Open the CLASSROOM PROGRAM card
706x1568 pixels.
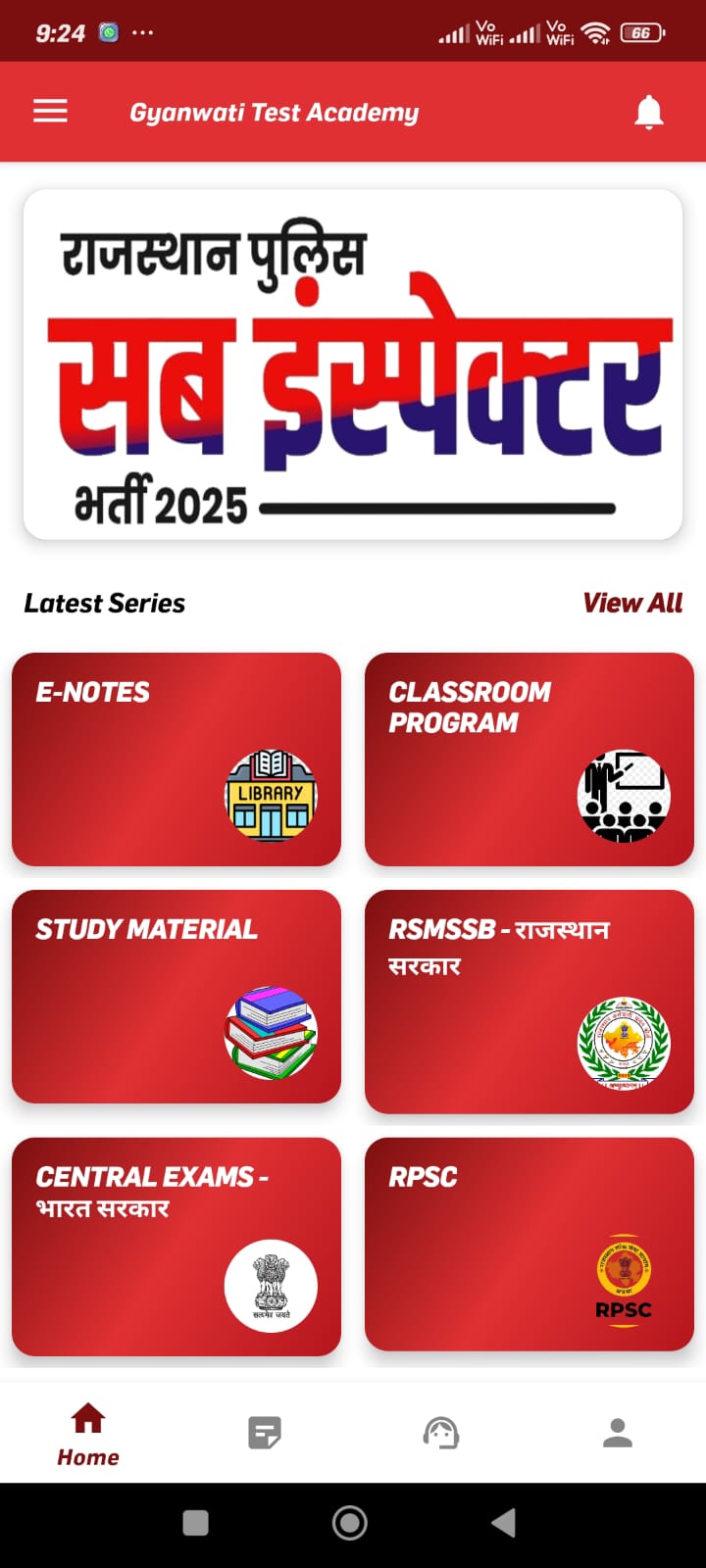[529, 759]
